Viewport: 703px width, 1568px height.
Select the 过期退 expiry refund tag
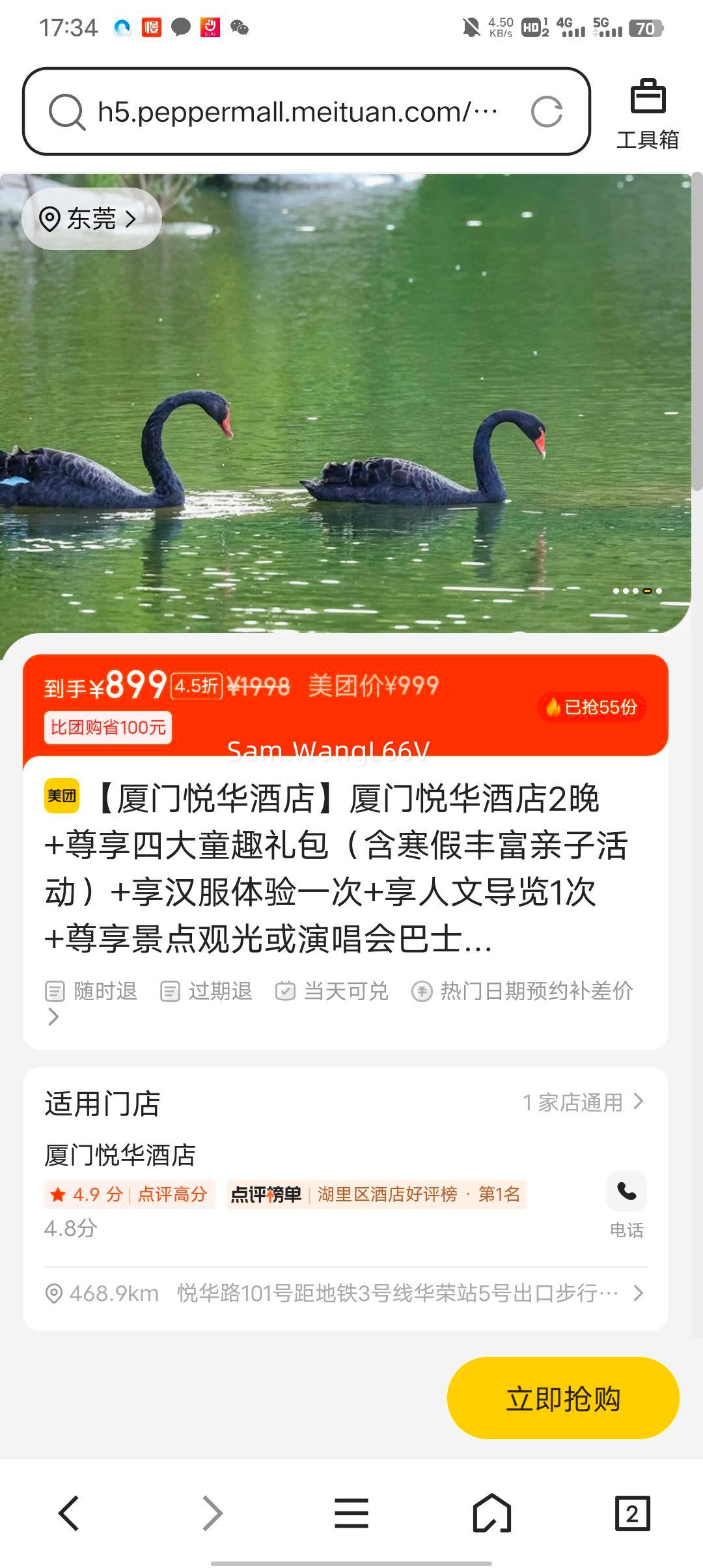click(208, 990)
